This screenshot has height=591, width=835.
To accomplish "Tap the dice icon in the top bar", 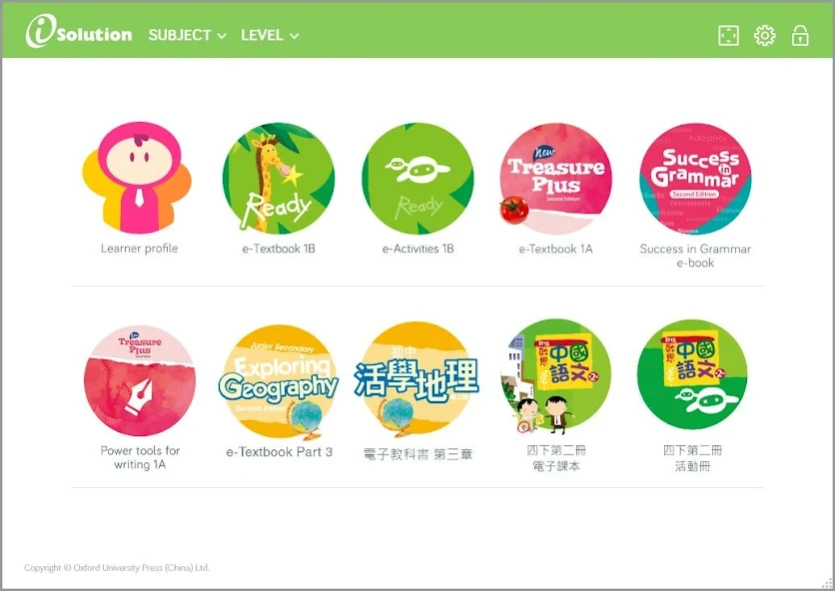I will 728,35.
